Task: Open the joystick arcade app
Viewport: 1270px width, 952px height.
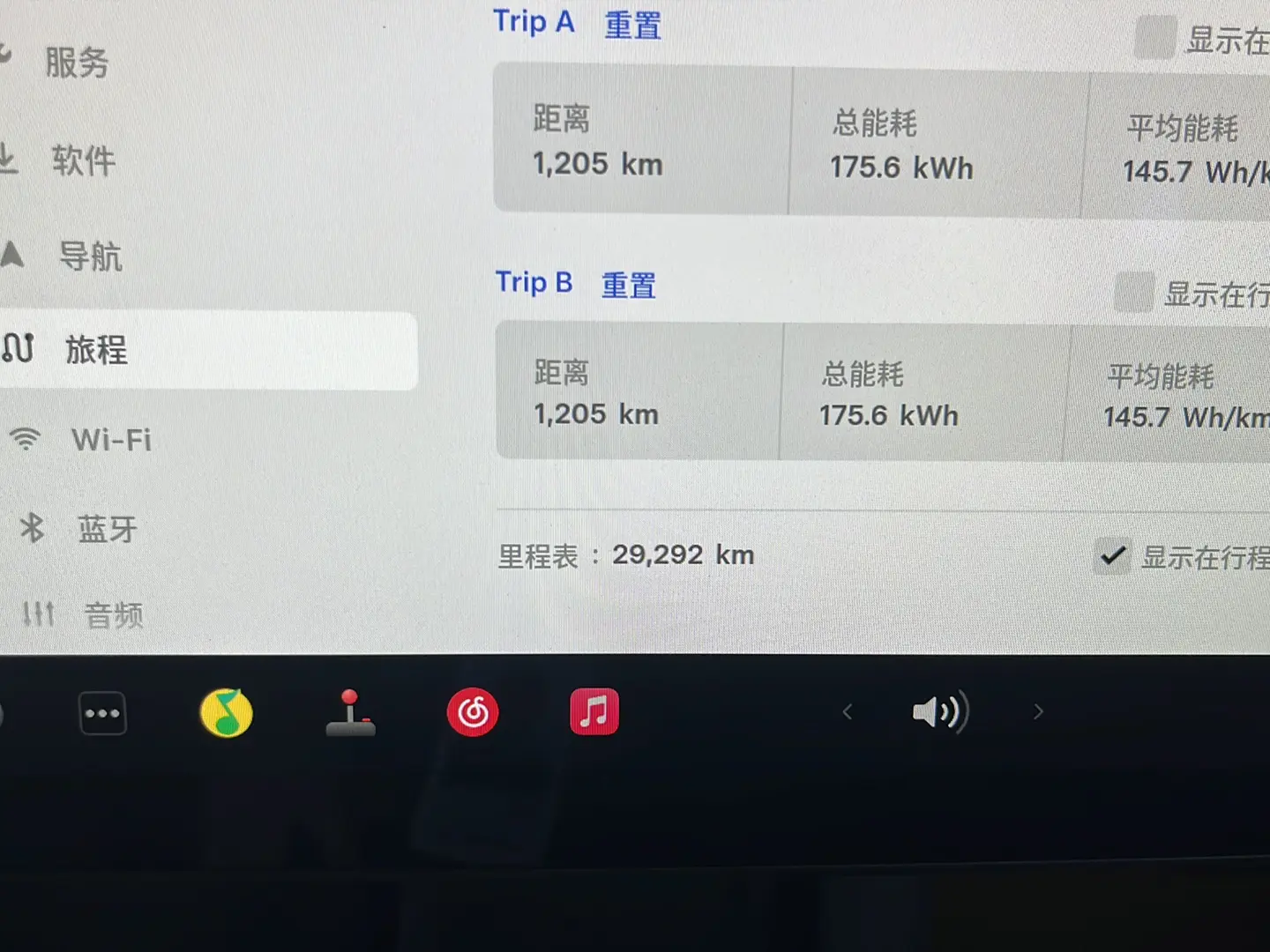Action: (350, 712)
